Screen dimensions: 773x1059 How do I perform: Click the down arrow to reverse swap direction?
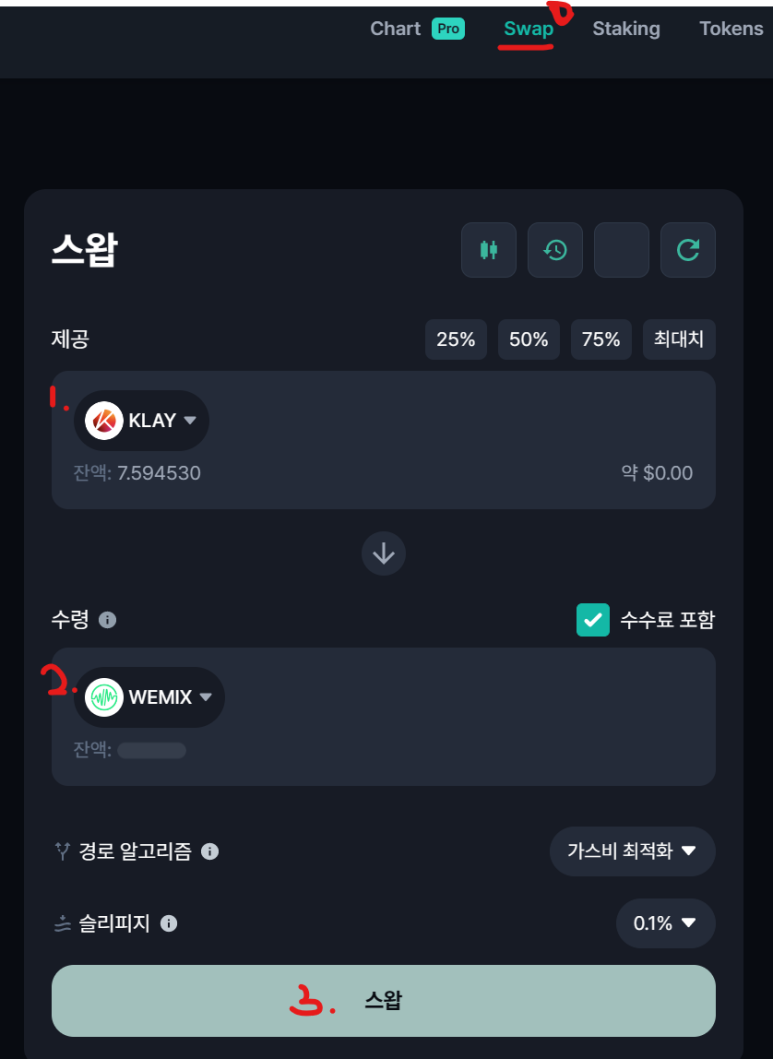coord(383,553)
